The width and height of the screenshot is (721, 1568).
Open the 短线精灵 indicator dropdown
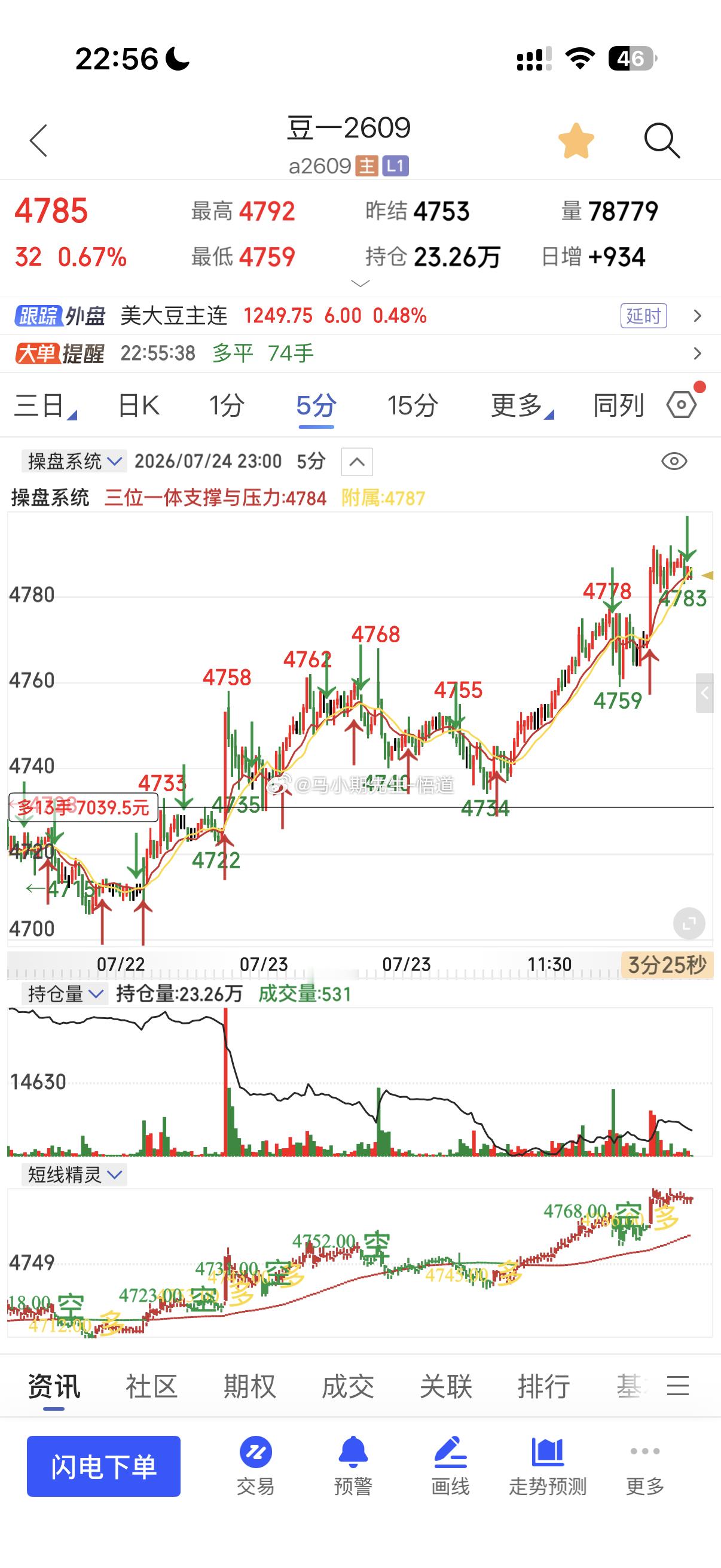pos(74,1174)
